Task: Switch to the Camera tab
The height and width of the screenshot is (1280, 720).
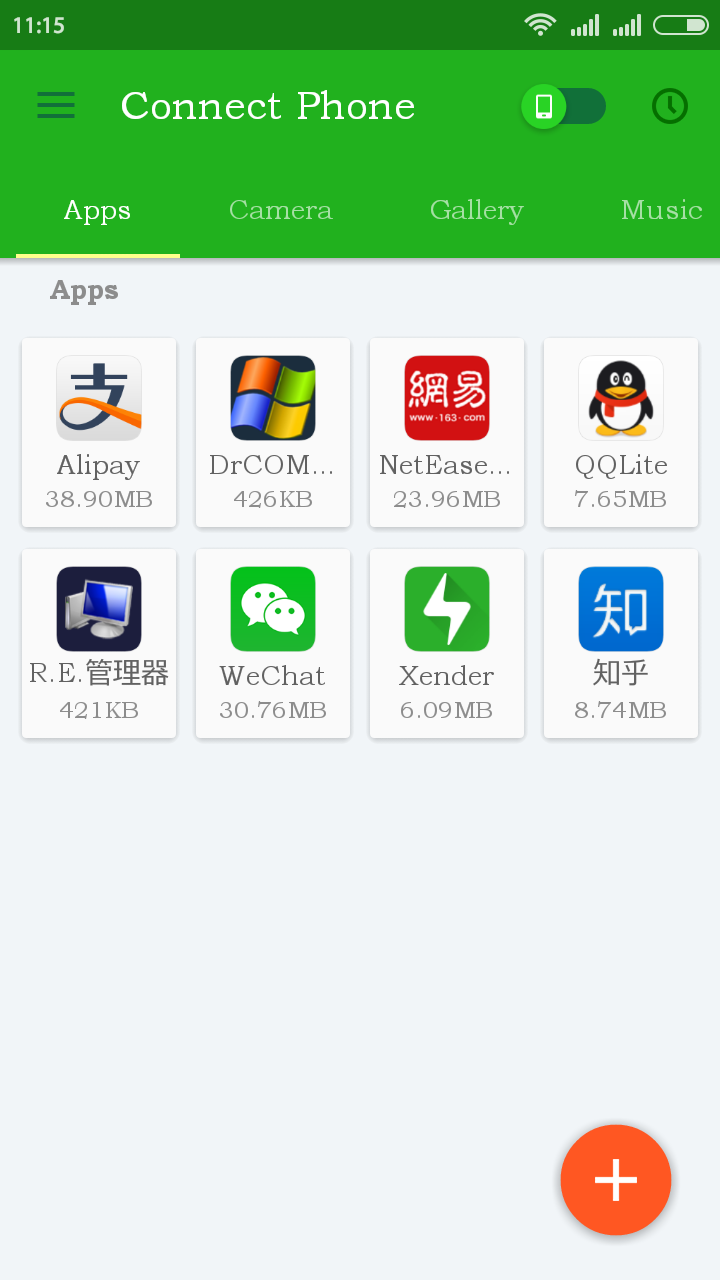Action: pyautogui.click(x=280, y=210)
